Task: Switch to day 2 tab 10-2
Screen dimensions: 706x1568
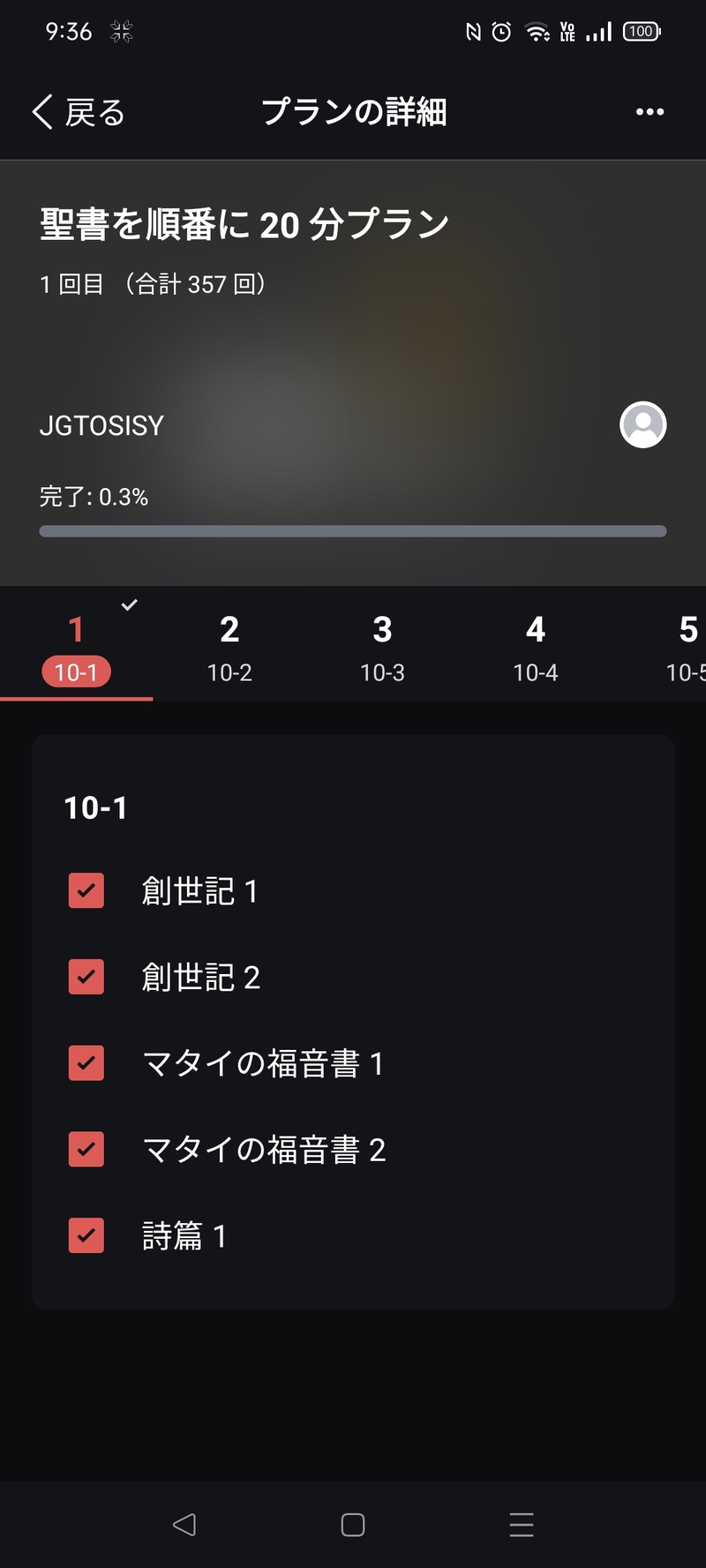Action: pos(229,649)
